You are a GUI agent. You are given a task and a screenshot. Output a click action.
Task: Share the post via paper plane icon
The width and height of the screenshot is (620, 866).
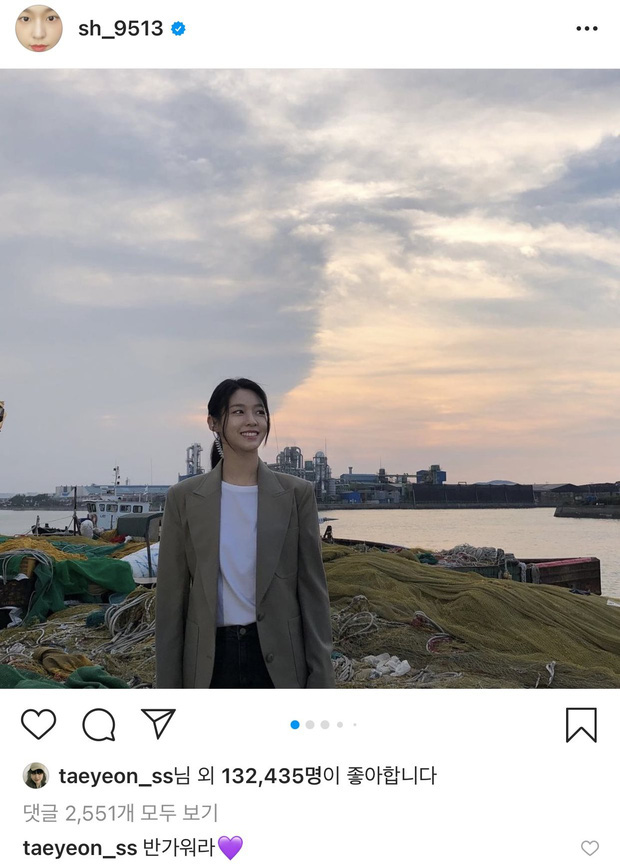click(158, 724)
